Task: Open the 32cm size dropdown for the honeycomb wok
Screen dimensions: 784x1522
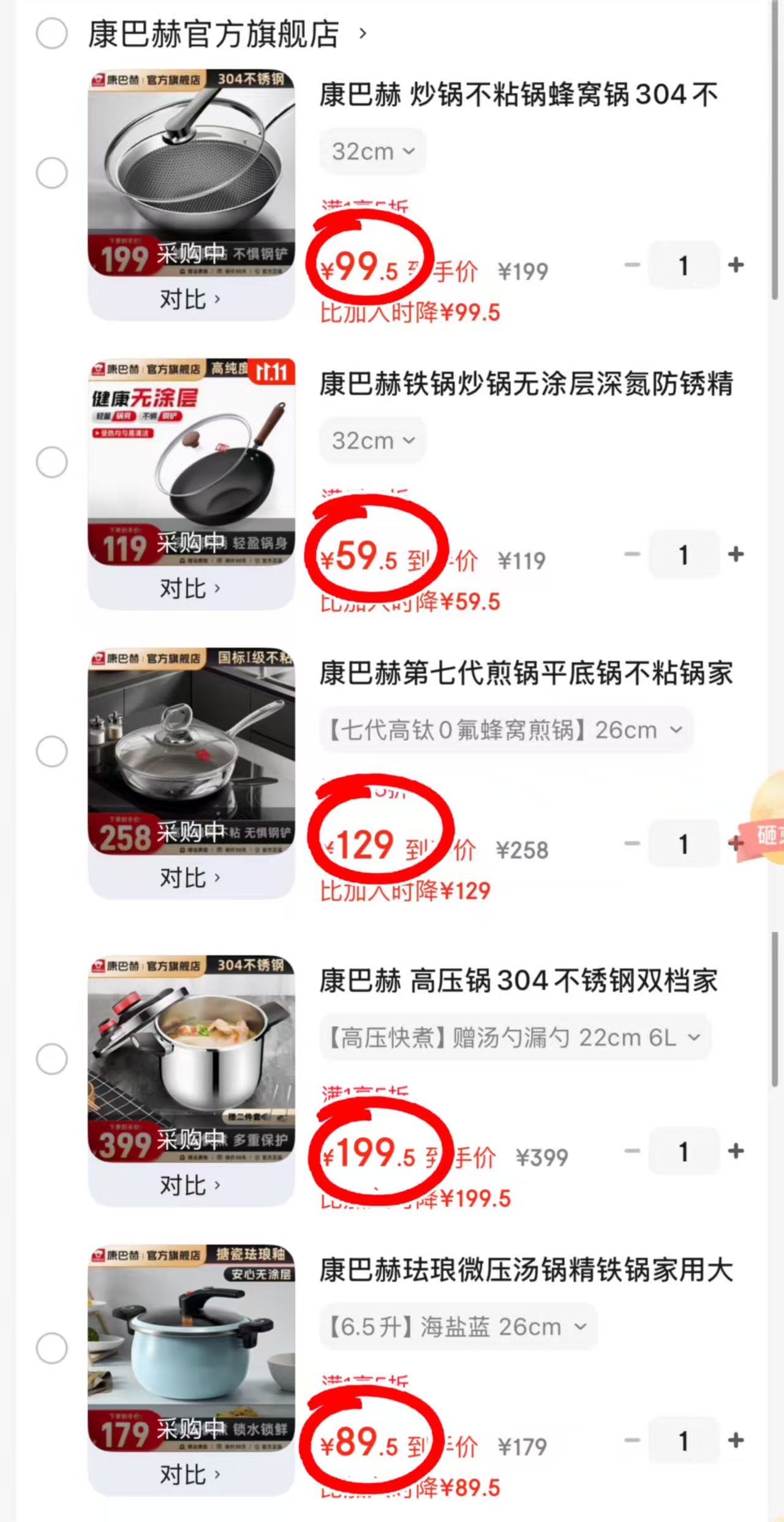Action: click(372, 151)
